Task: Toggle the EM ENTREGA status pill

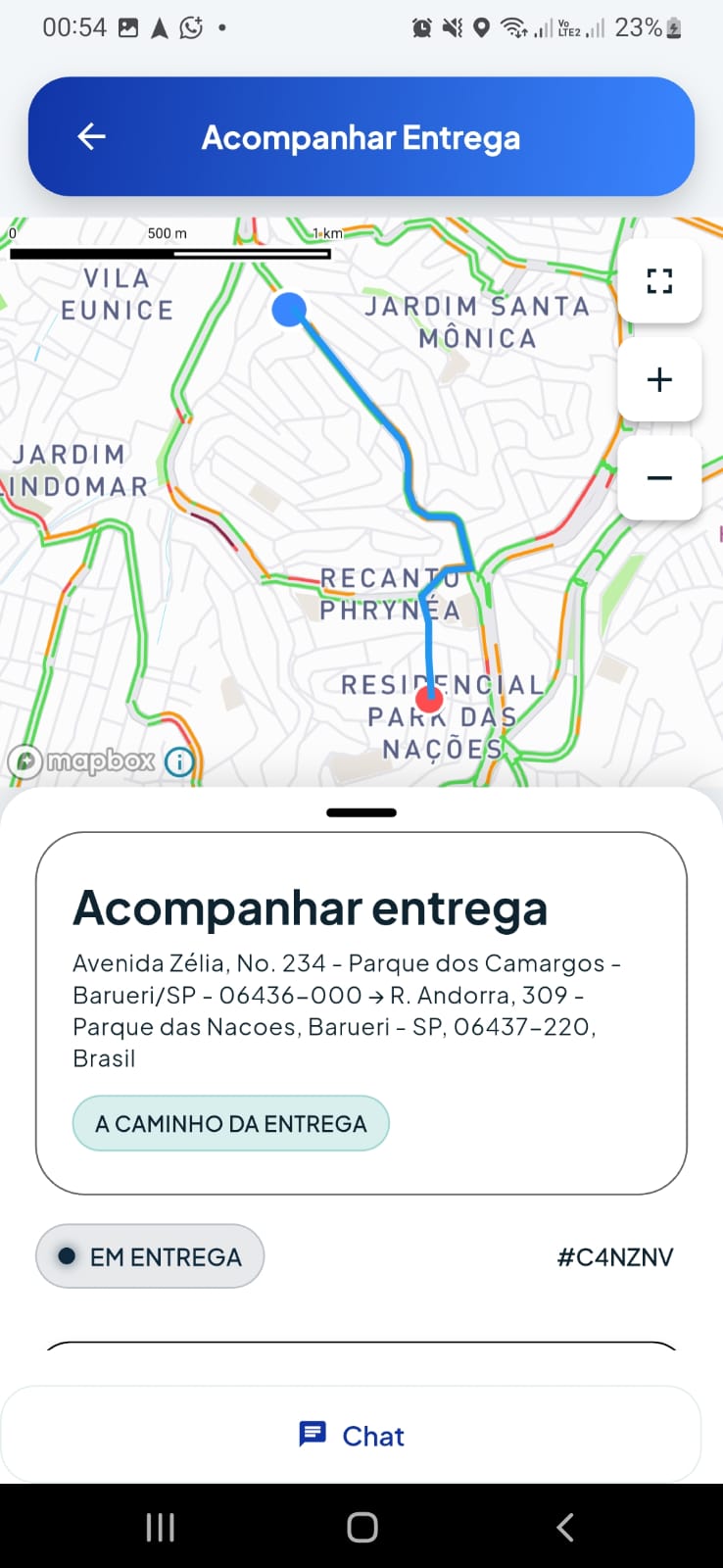Action: point(149,1255)
